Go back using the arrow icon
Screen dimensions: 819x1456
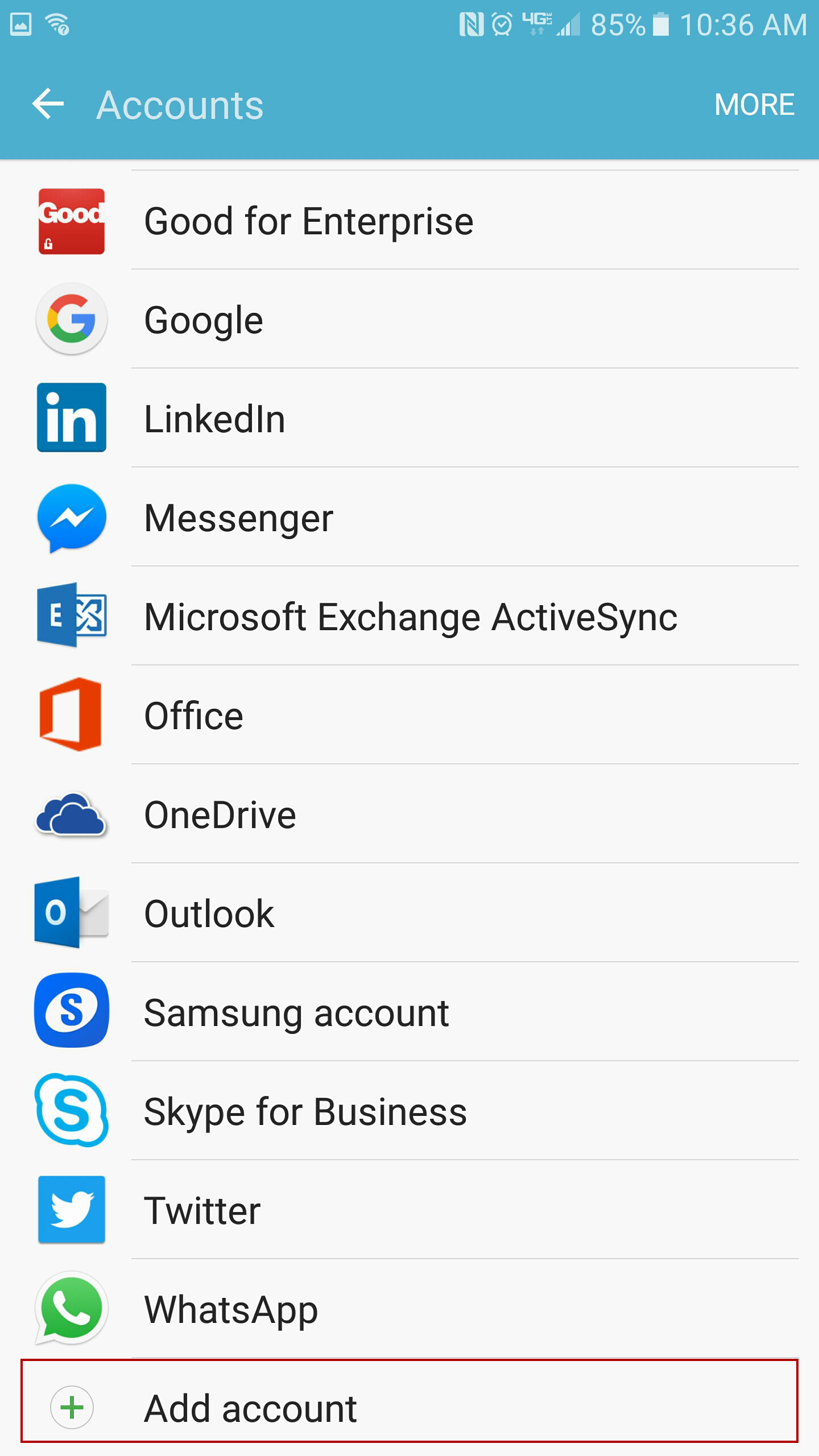[x=48, y=105]
